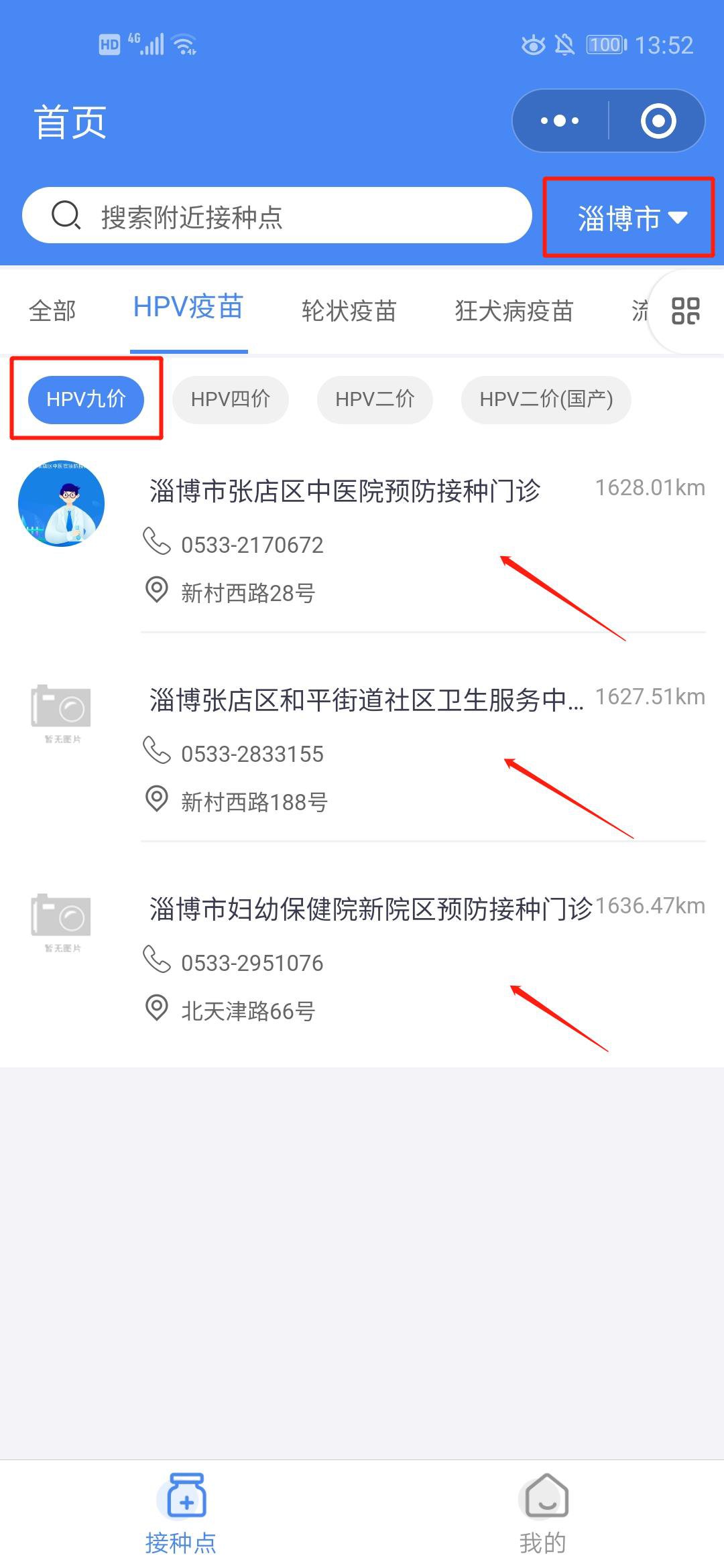Close the mini program via the circle icon
Viewport: 724px width, 1568px height.
point(658,121)
